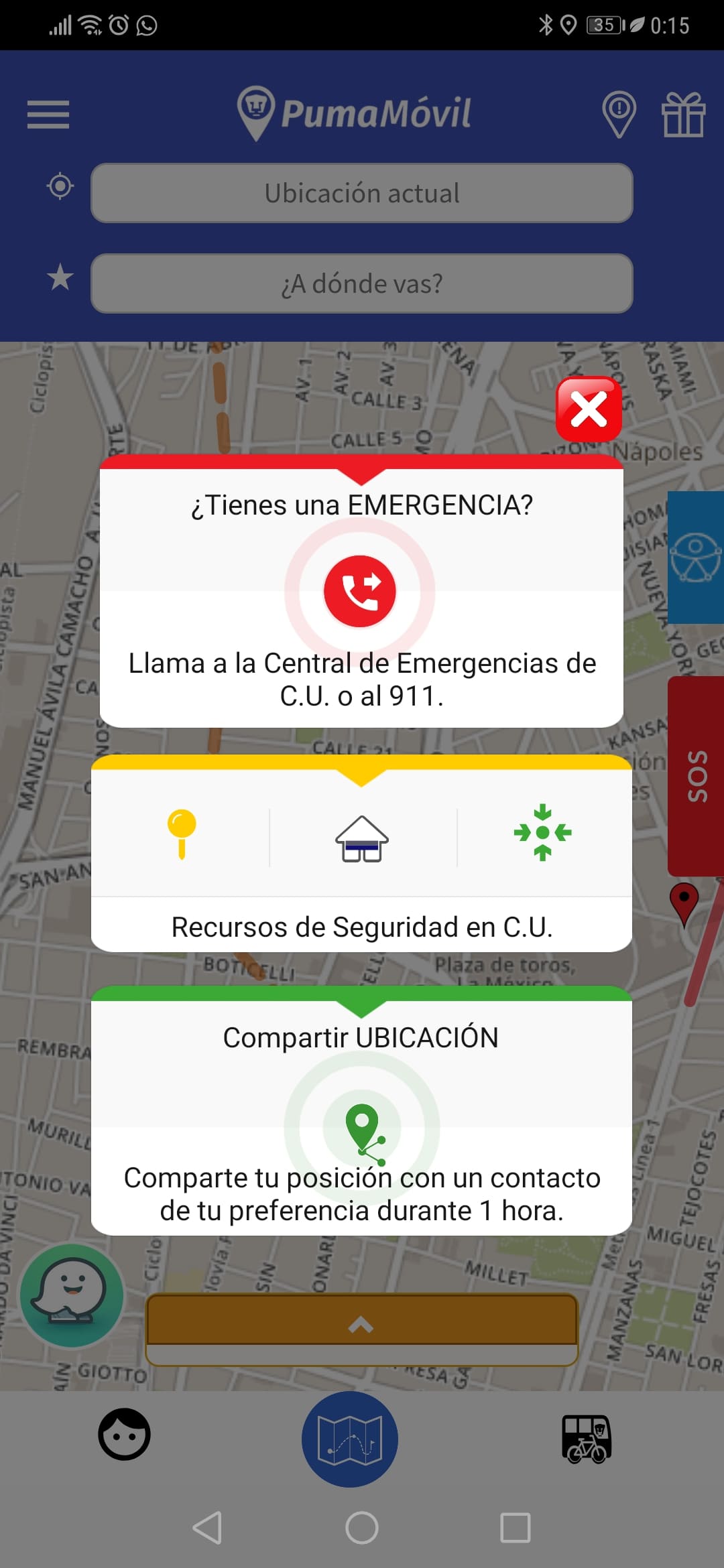Open the Waze button
The image size is (724, 1568).
(x=72, y=1295)
